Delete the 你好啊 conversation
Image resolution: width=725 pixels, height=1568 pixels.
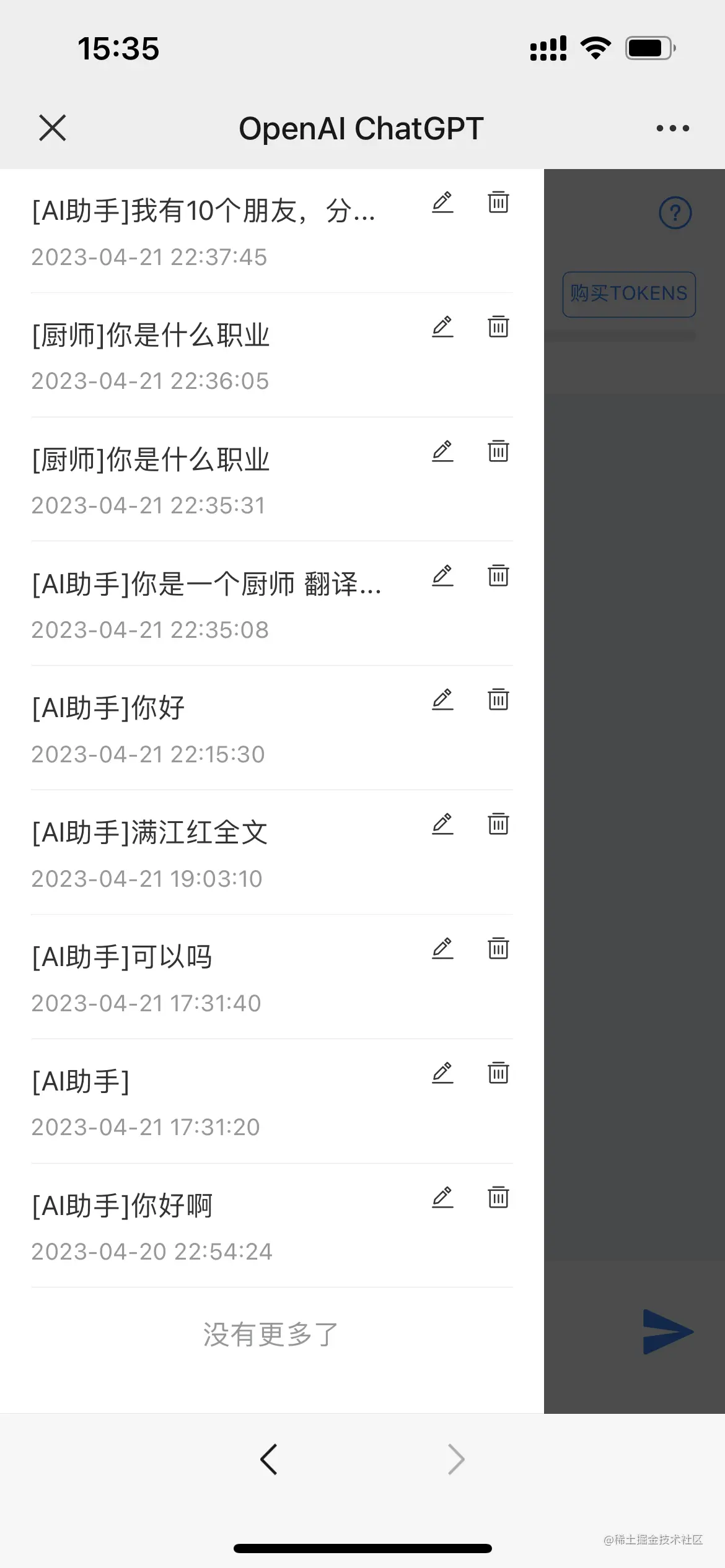coord(498,1198)
